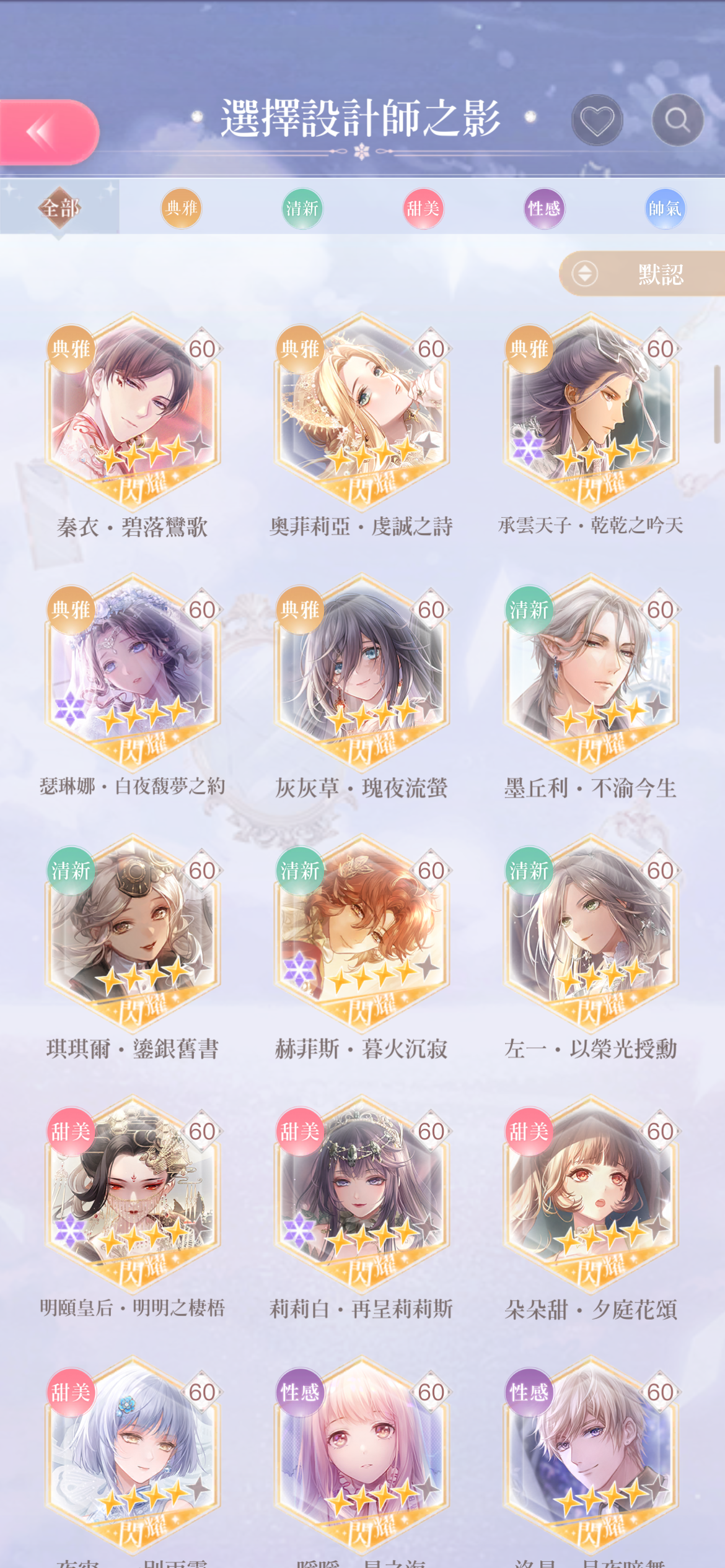Viewport: 725px width, 1568px height.
Task: Switch to the 清新 tab
Action: point(302,208)
